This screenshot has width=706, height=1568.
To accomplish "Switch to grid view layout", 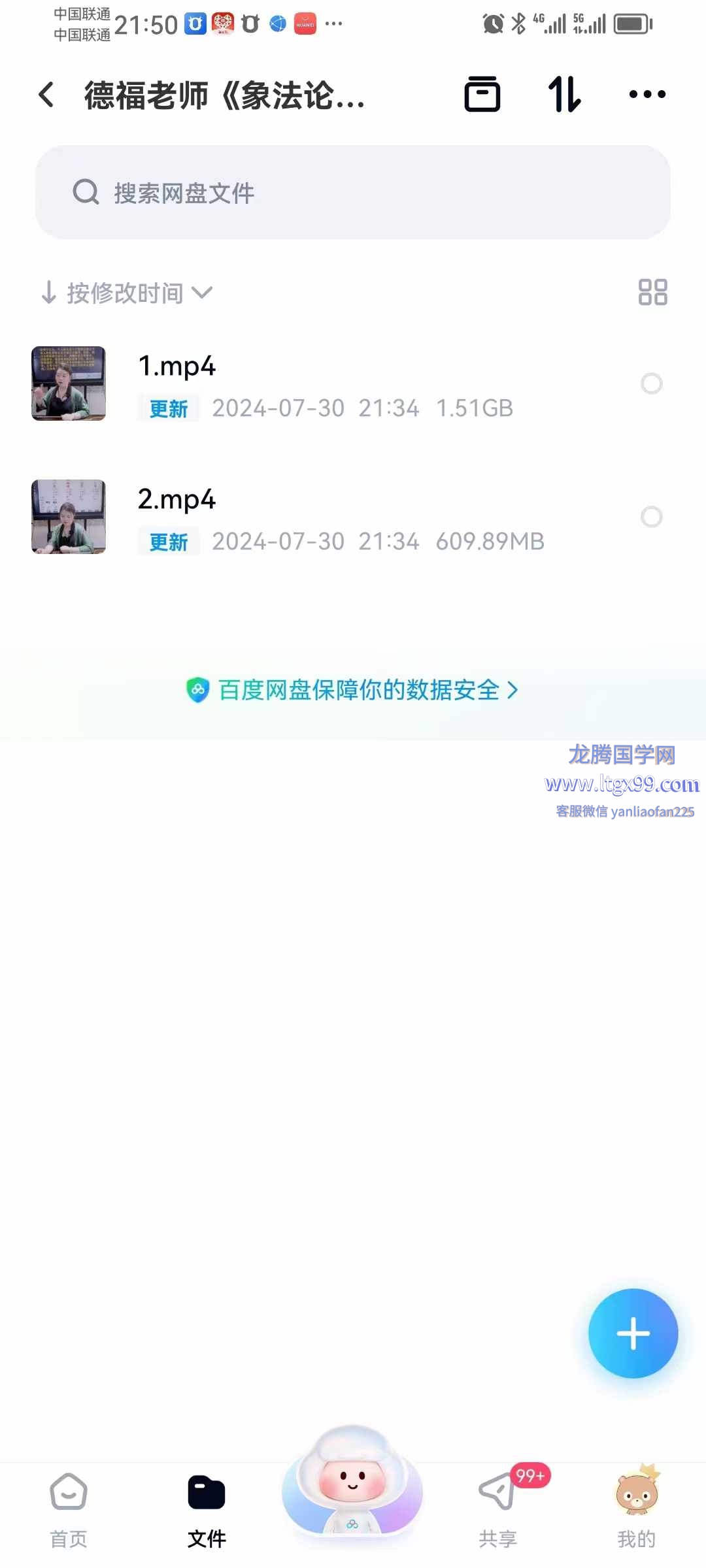I will point(652,292).
